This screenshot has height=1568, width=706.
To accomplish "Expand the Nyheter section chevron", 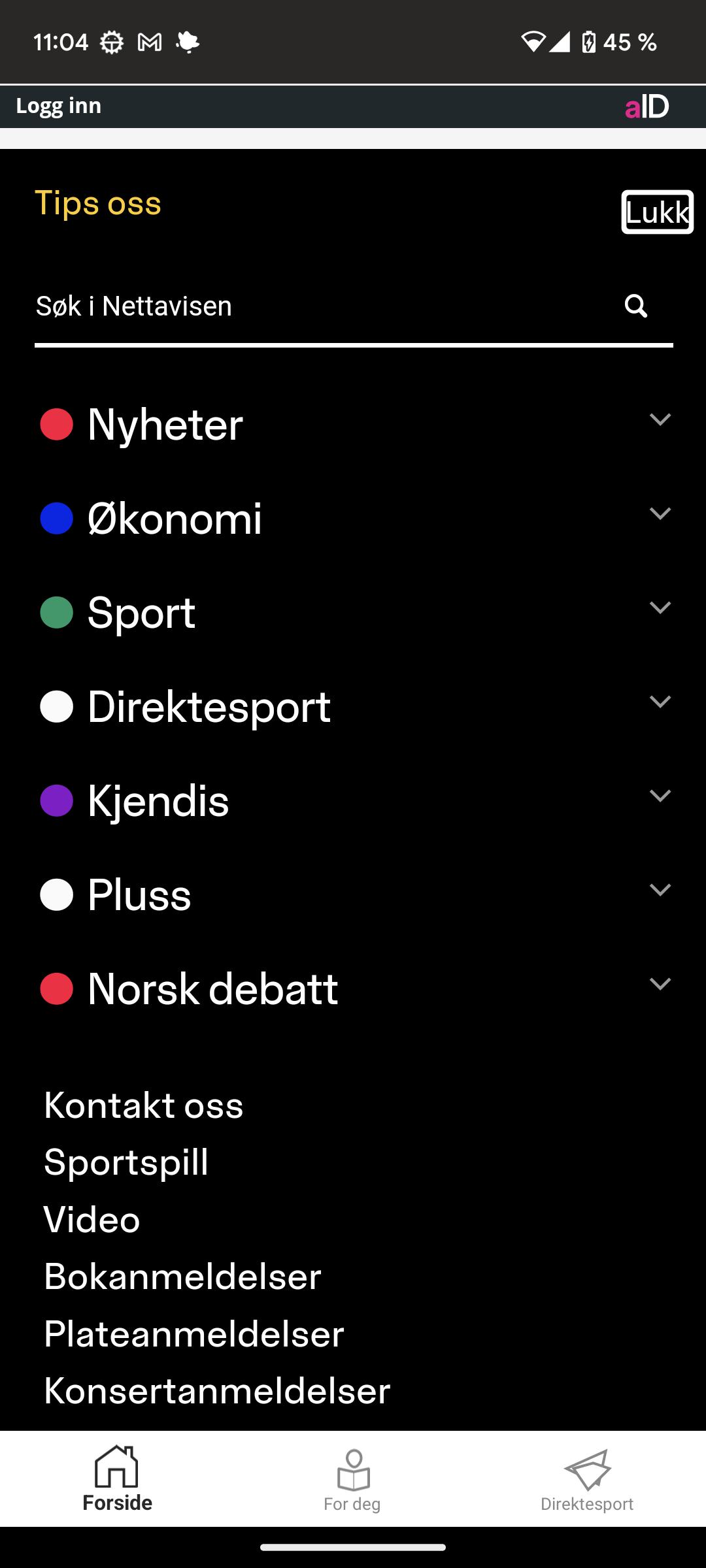I will pos(660,419).
